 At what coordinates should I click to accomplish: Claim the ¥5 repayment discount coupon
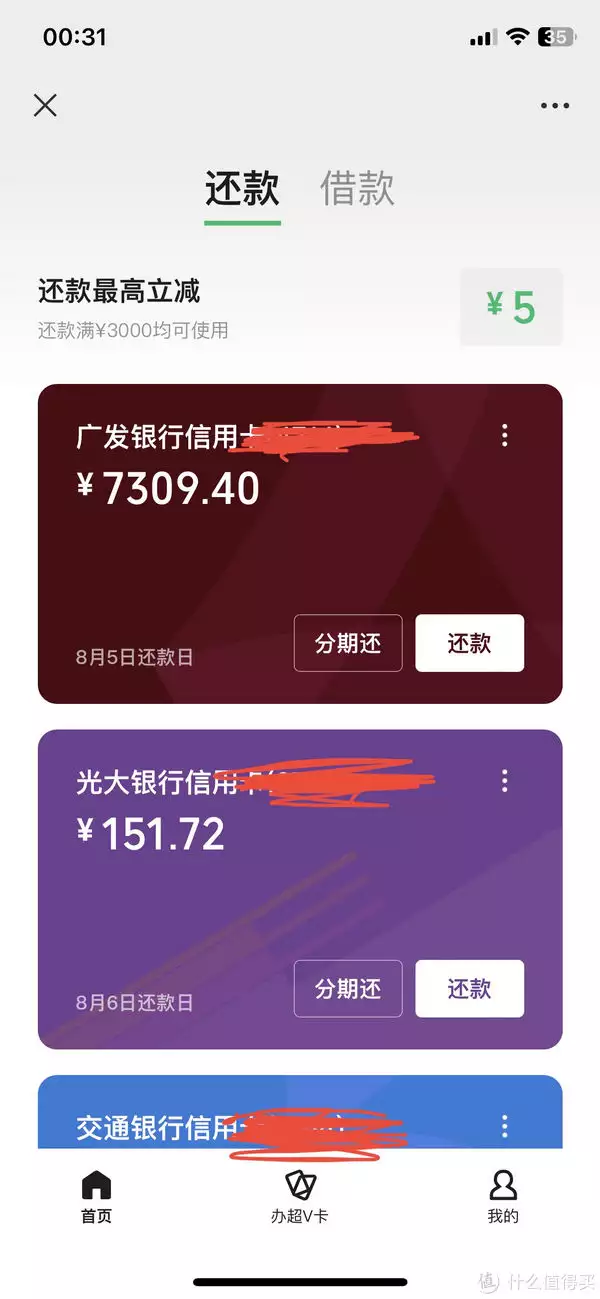[511, 307]
